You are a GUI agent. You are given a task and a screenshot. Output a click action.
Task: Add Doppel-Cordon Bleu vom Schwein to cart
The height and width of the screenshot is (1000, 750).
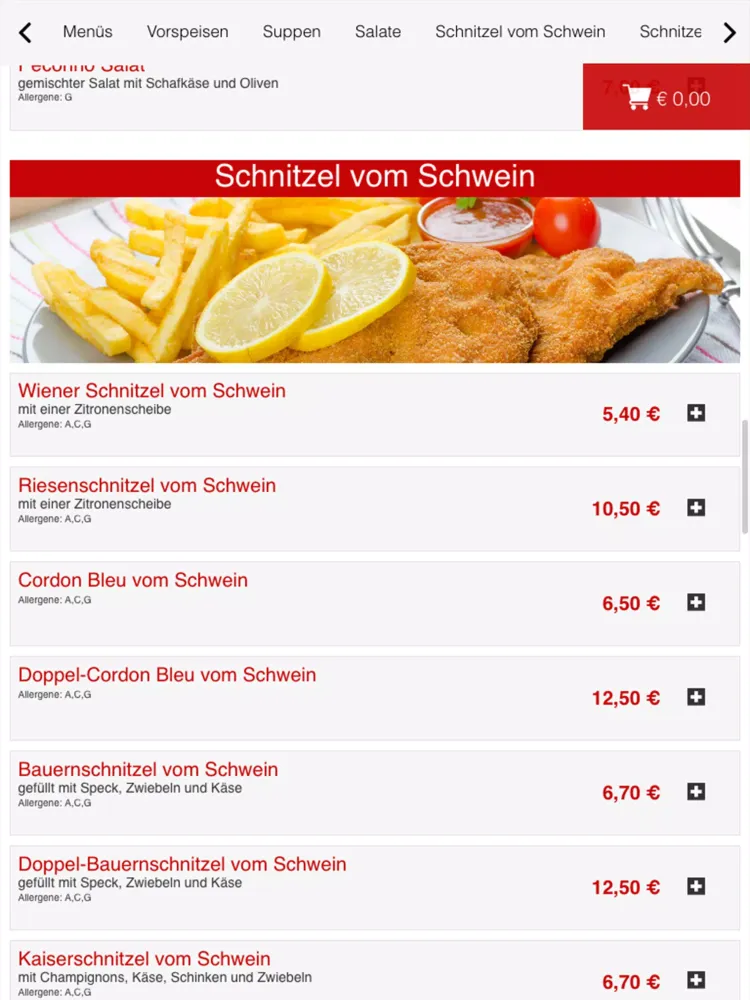696,697
